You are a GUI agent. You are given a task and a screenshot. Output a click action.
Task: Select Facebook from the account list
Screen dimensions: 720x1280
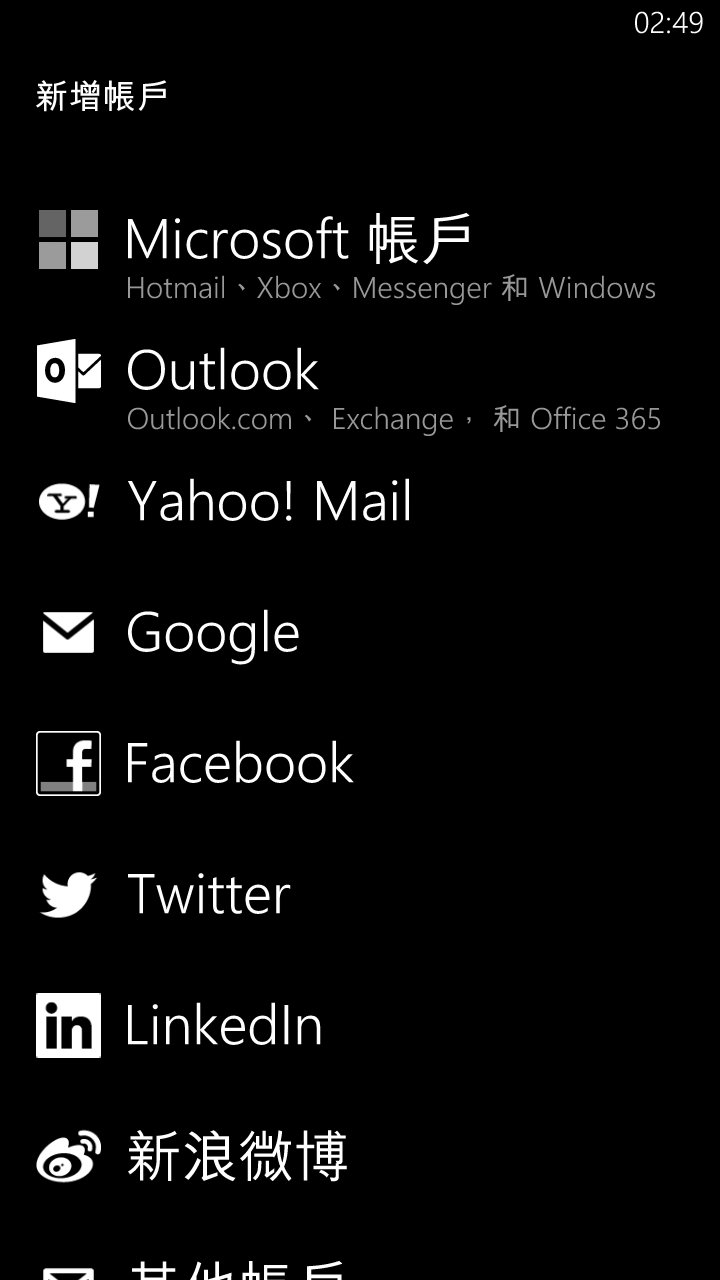point(238,764)
